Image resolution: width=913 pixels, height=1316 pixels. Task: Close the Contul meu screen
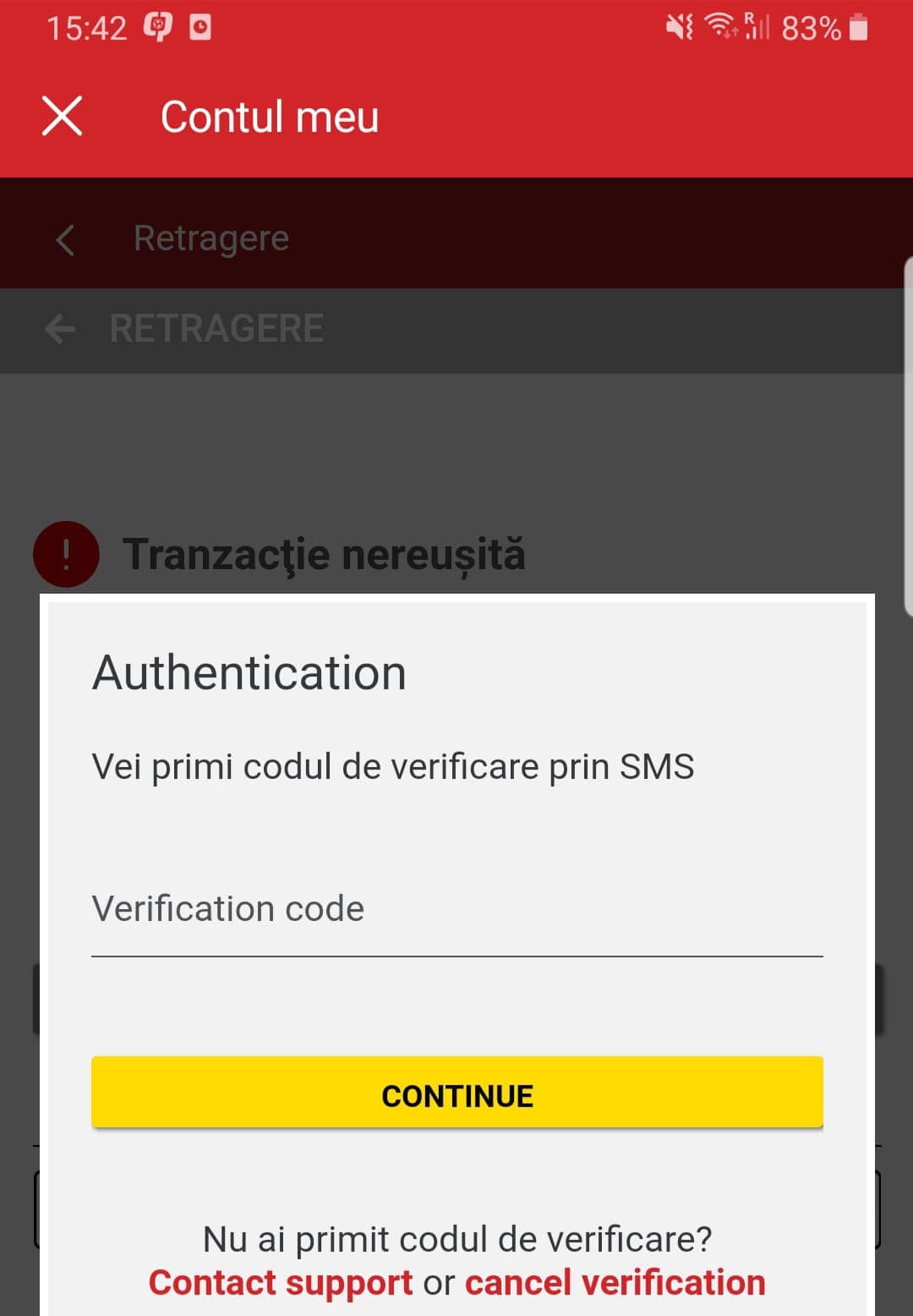62,116
